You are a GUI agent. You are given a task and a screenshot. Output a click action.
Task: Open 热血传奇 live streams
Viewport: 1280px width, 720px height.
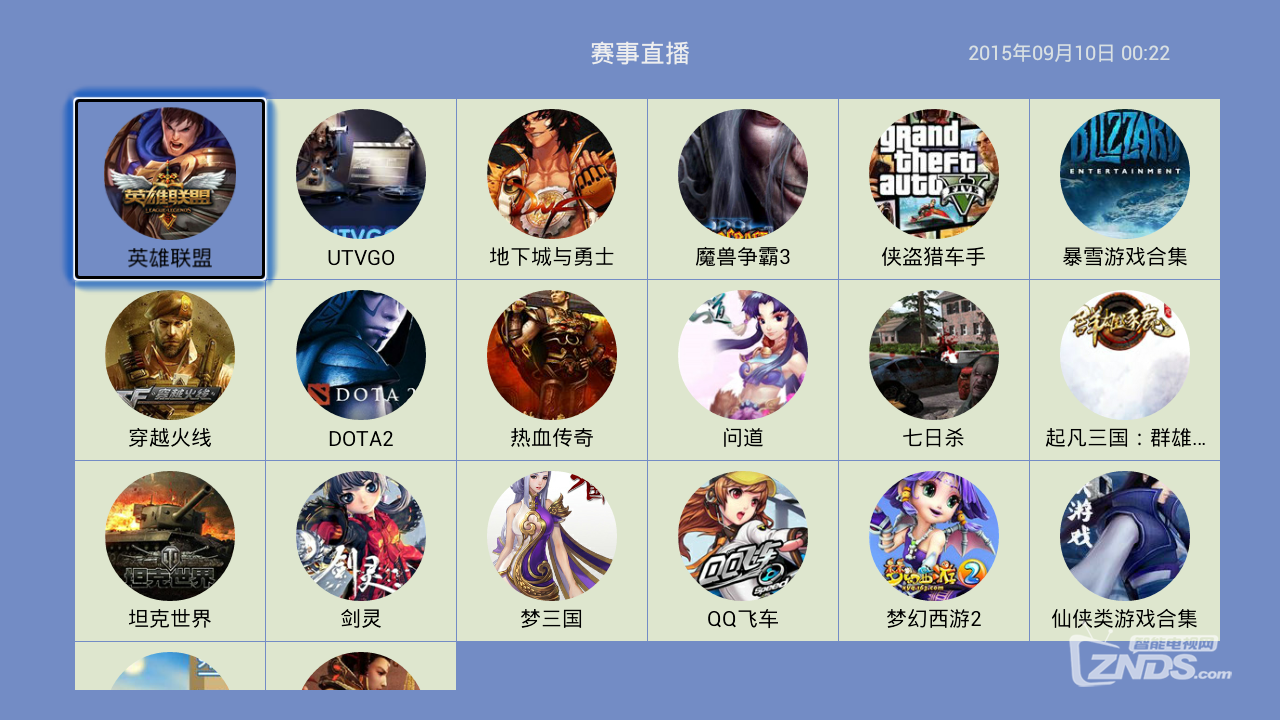click(552, 370)
